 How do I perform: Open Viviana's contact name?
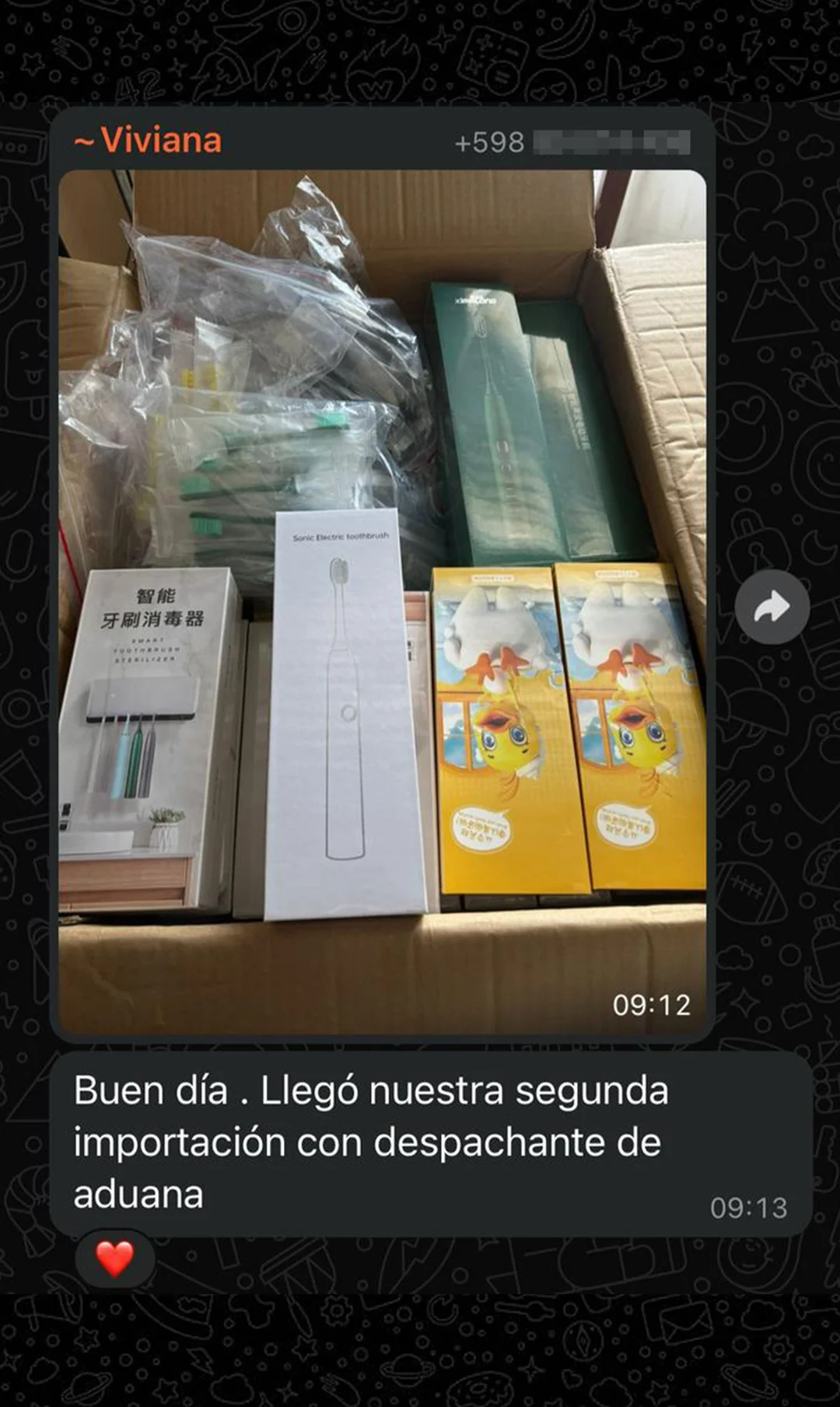click(x=159, y=141)
